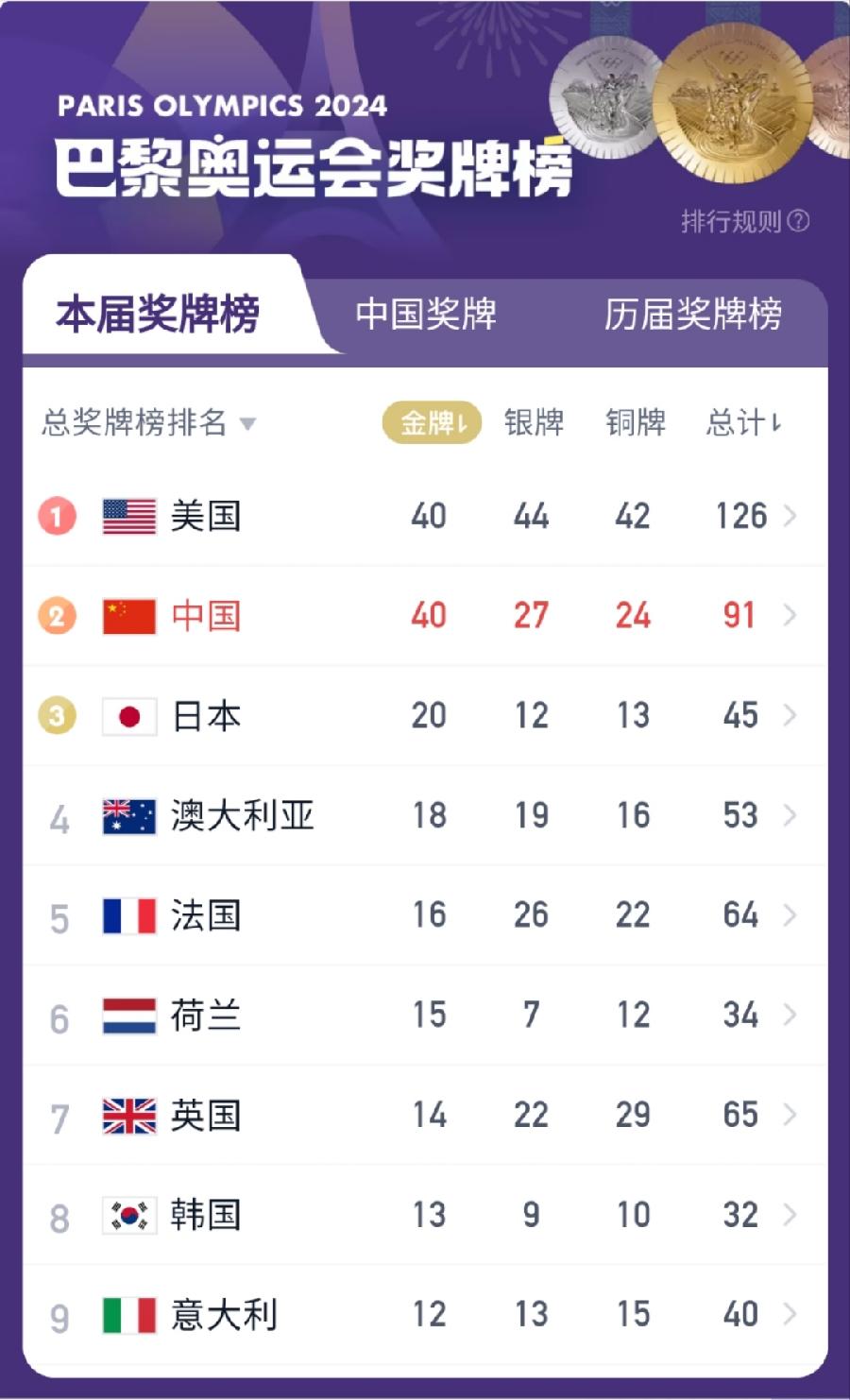Open the 排行规则 ranking rules help
850x1400 pixels.
coord(745,221)
